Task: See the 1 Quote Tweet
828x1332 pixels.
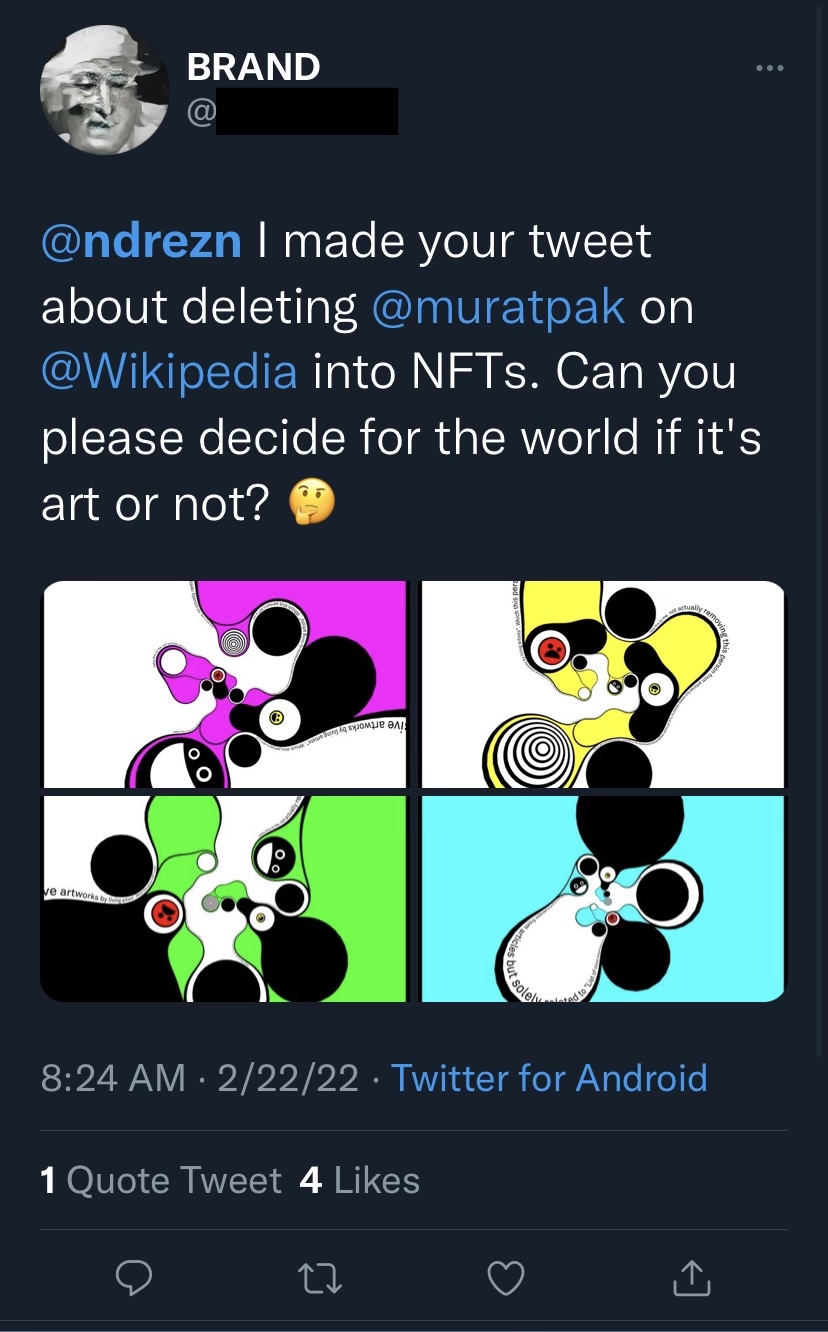Action: 161,1181
